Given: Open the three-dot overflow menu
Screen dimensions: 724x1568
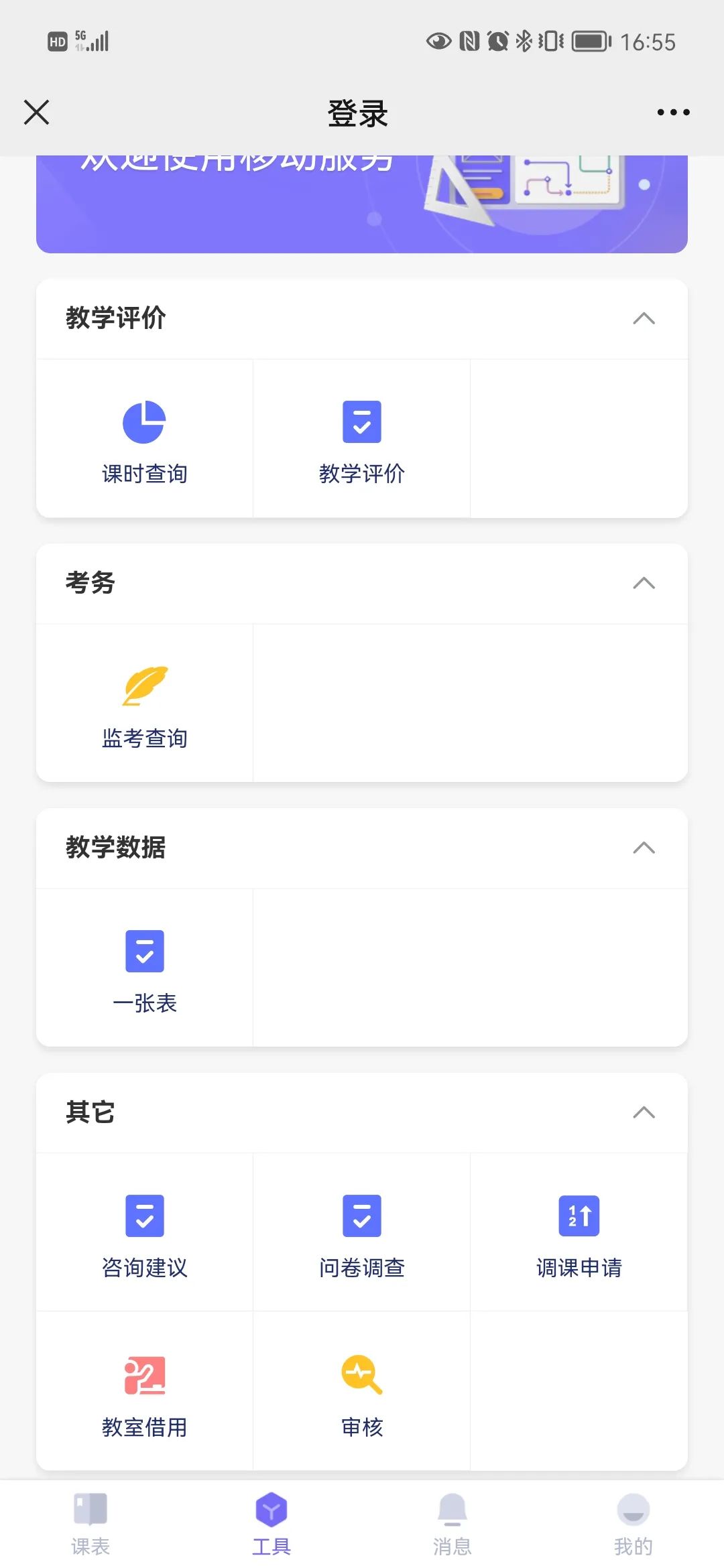Looking at the screenshot, I should click(x=673, y=113).
